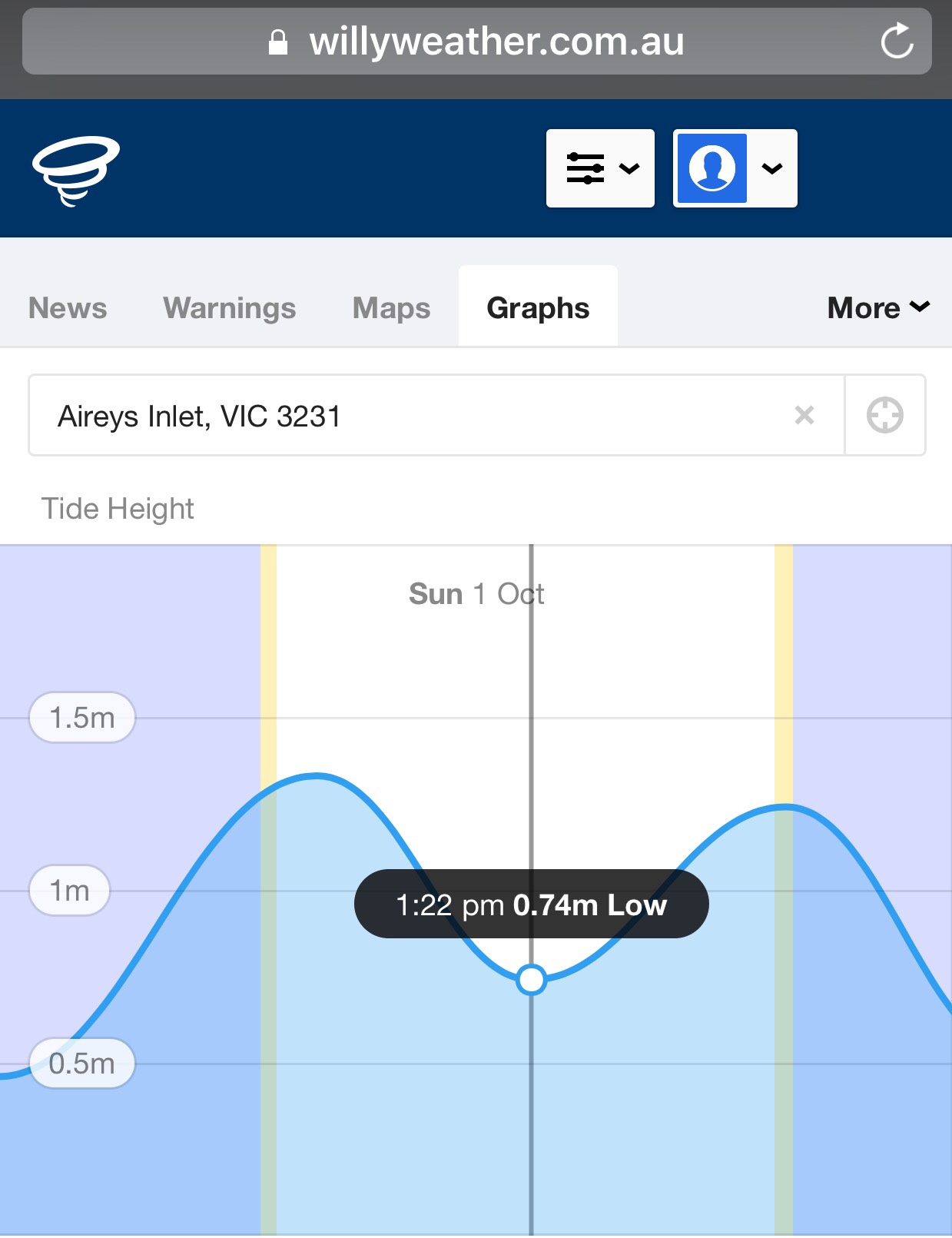Use current location crosshair button
Image resolution: width=952 pixels, height=1238 pixels.
point(884,416)
